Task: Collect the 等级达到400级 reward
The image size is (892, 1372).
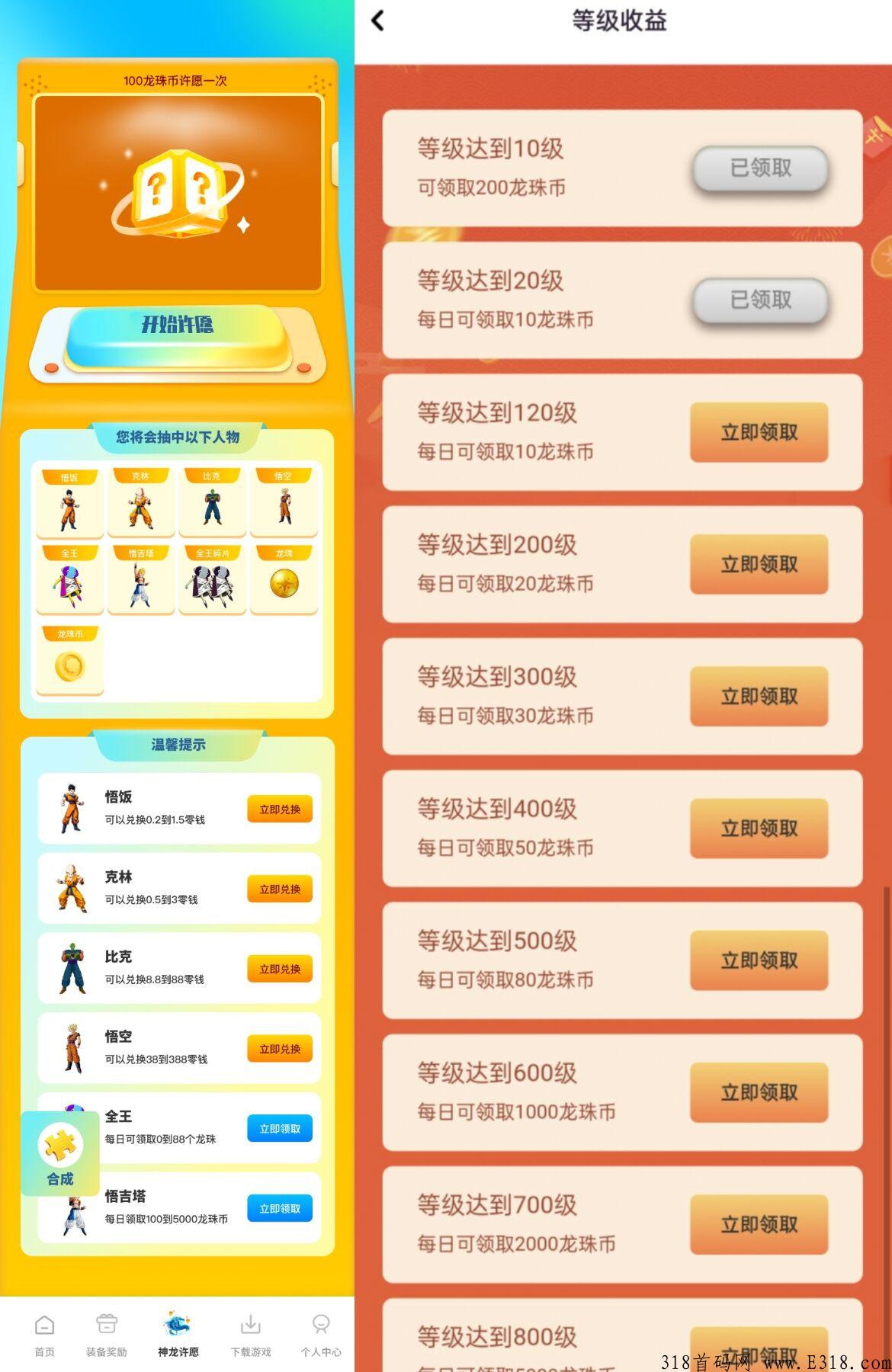Action: (x=759, y=829)
